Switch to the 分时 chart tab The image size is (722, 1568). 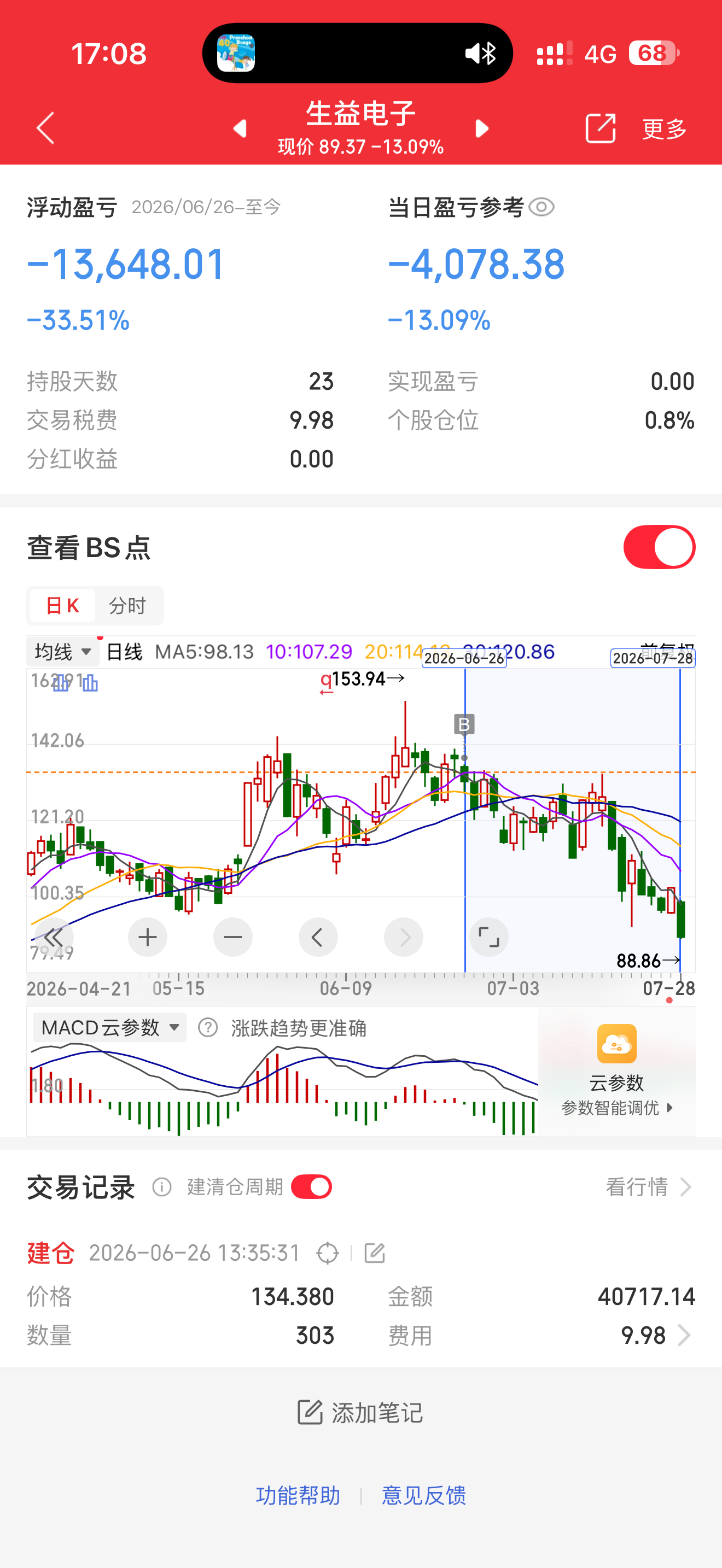click(128, 605)
